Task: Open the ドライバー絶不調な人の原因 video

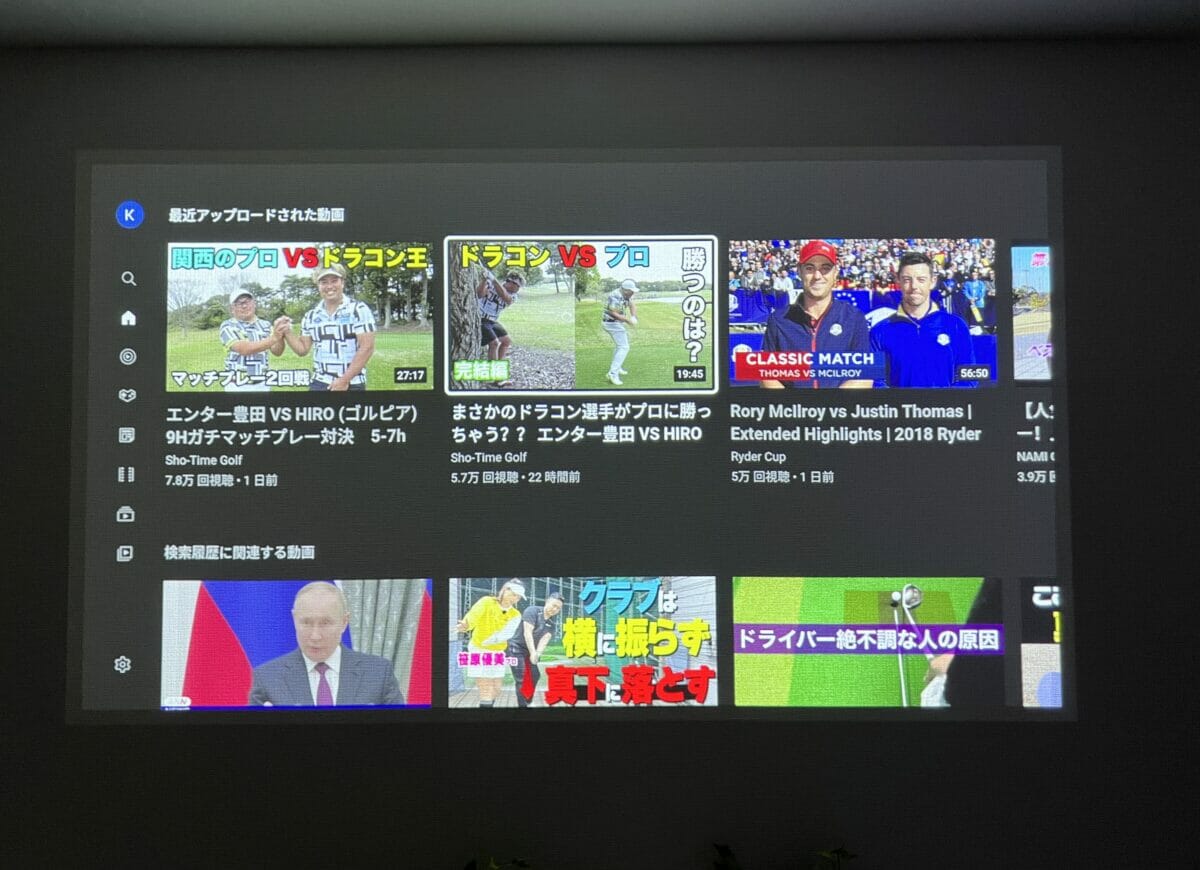Action: (866, 641)
